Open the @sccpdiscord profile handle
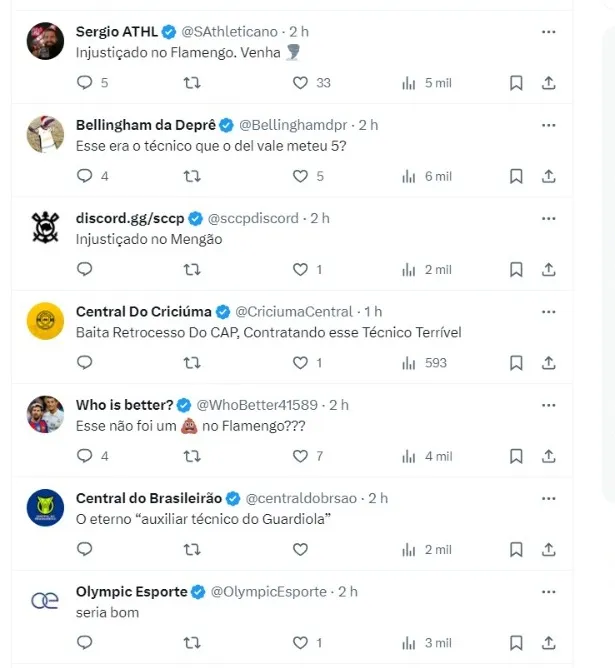 253,218
